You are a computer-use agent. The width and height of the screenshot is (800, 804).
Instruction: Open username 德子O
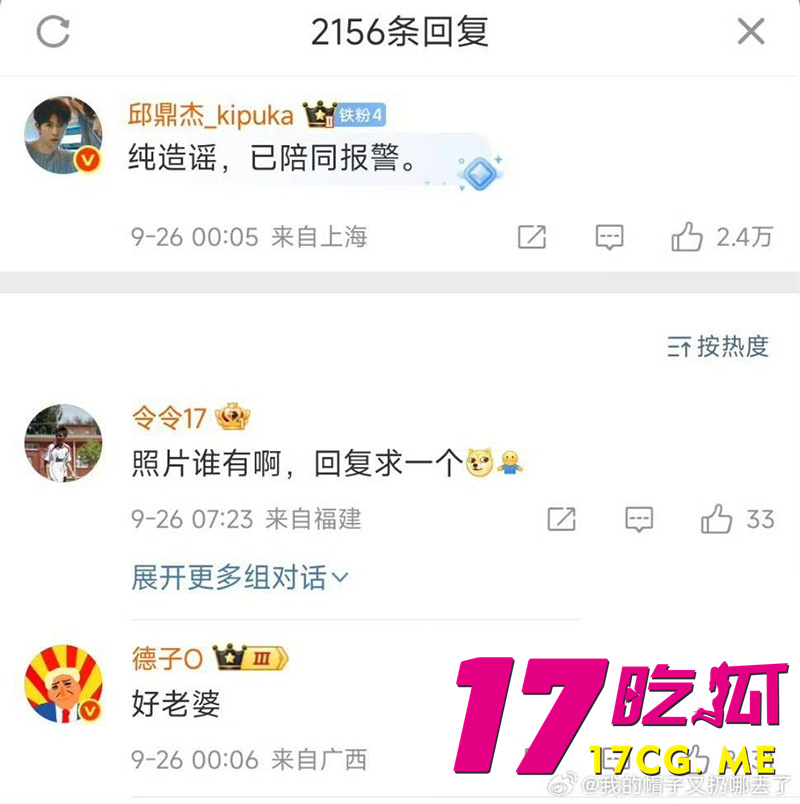click(167, 658)
